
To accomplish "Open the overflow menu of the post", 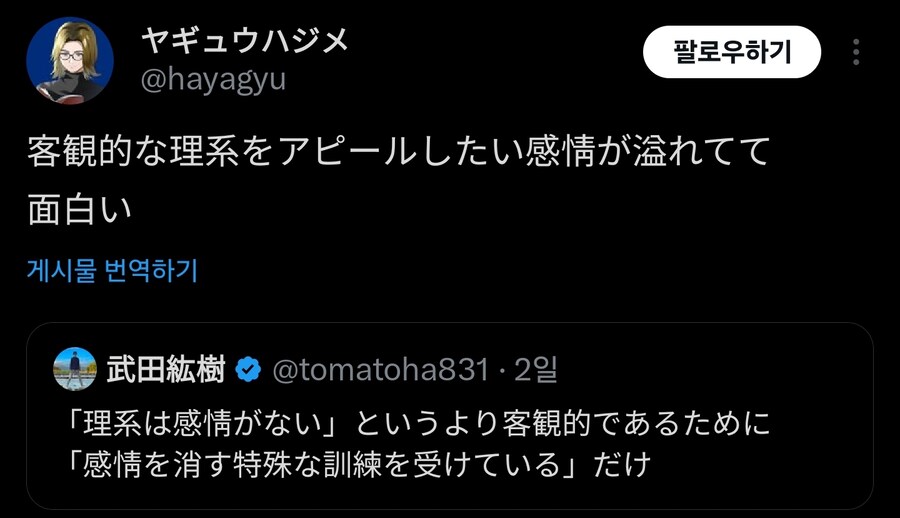I will 856,52.
